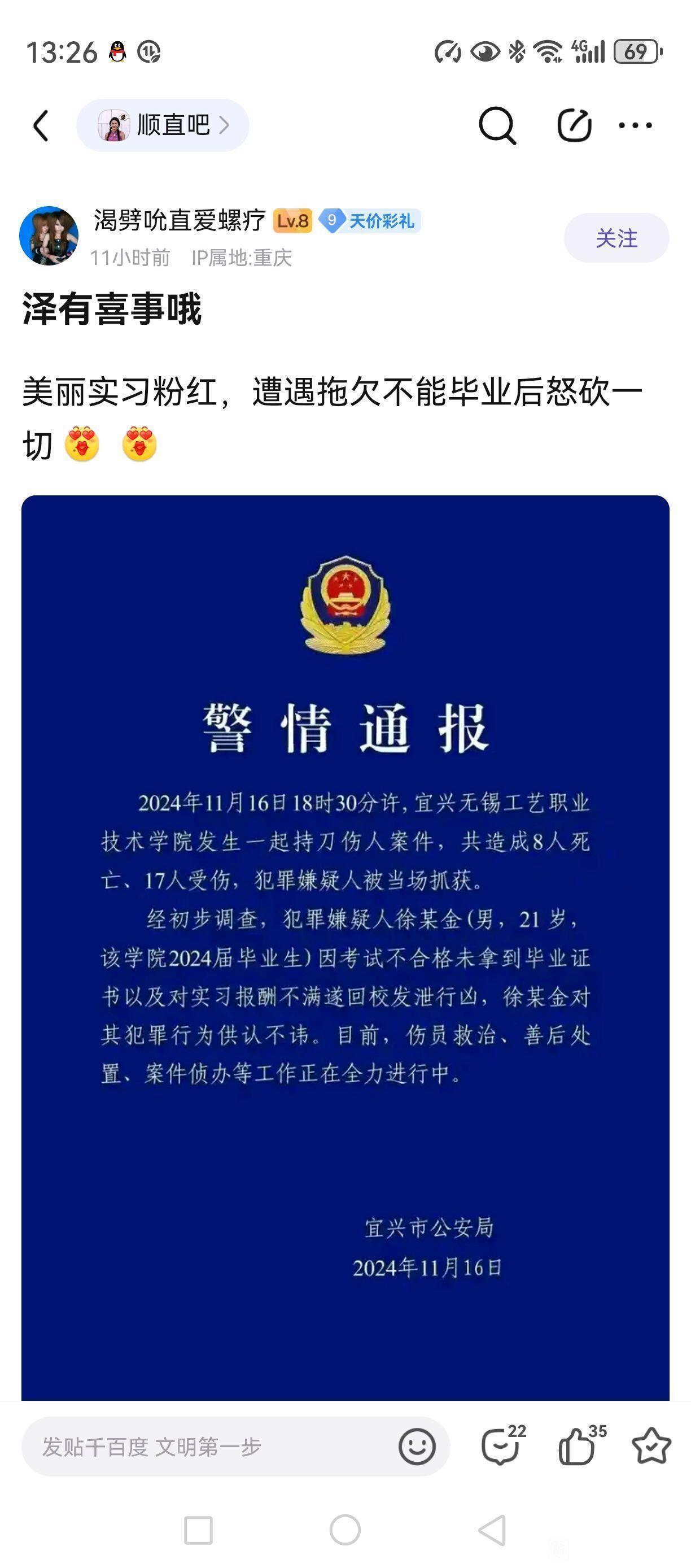This screenshot has height=1568, width=691.
Task: Tap the reply input field
Action: pyautogui.click(x=207, y=1447)
